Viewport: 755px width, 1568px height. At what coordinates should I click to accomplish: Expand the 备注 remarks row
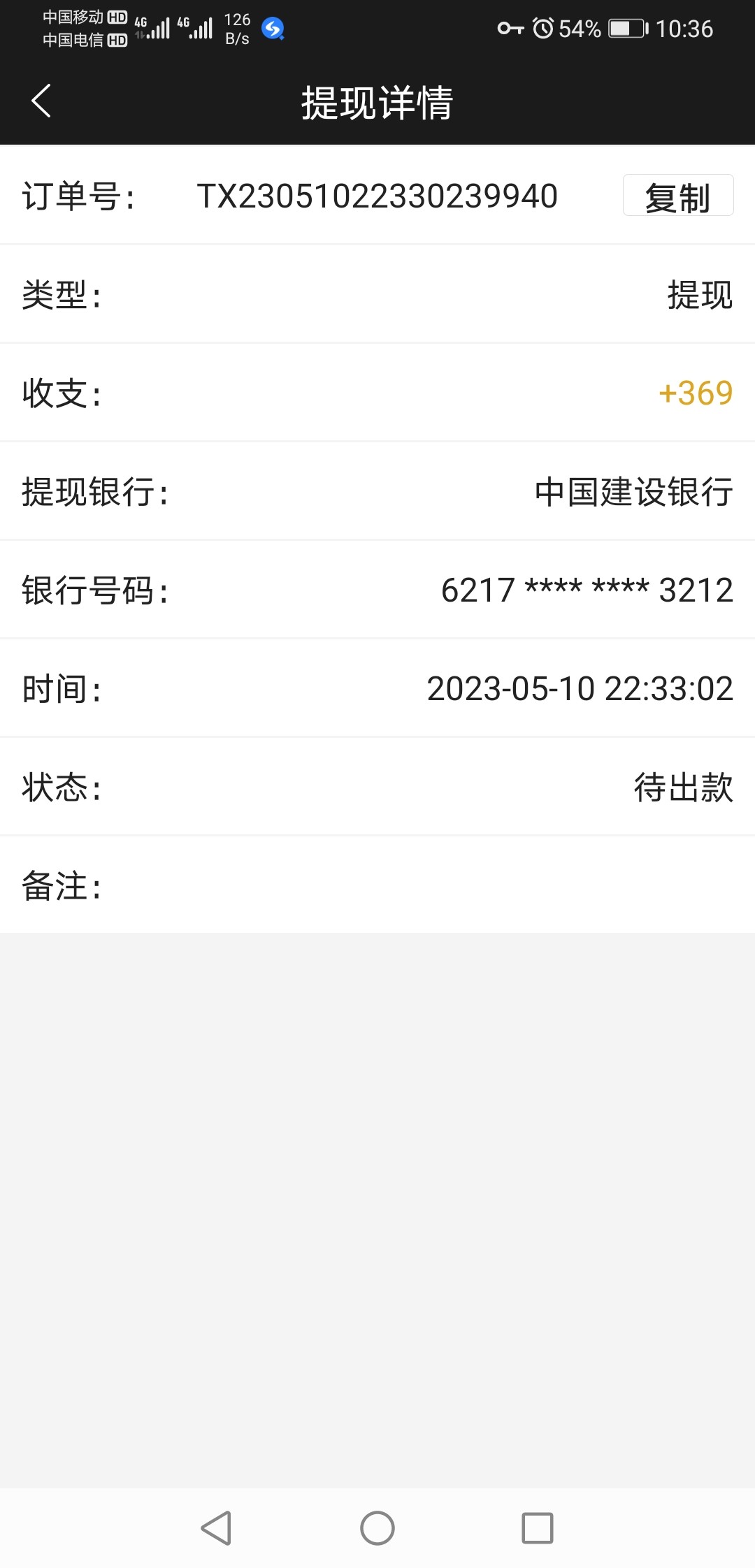click(377, 886)
